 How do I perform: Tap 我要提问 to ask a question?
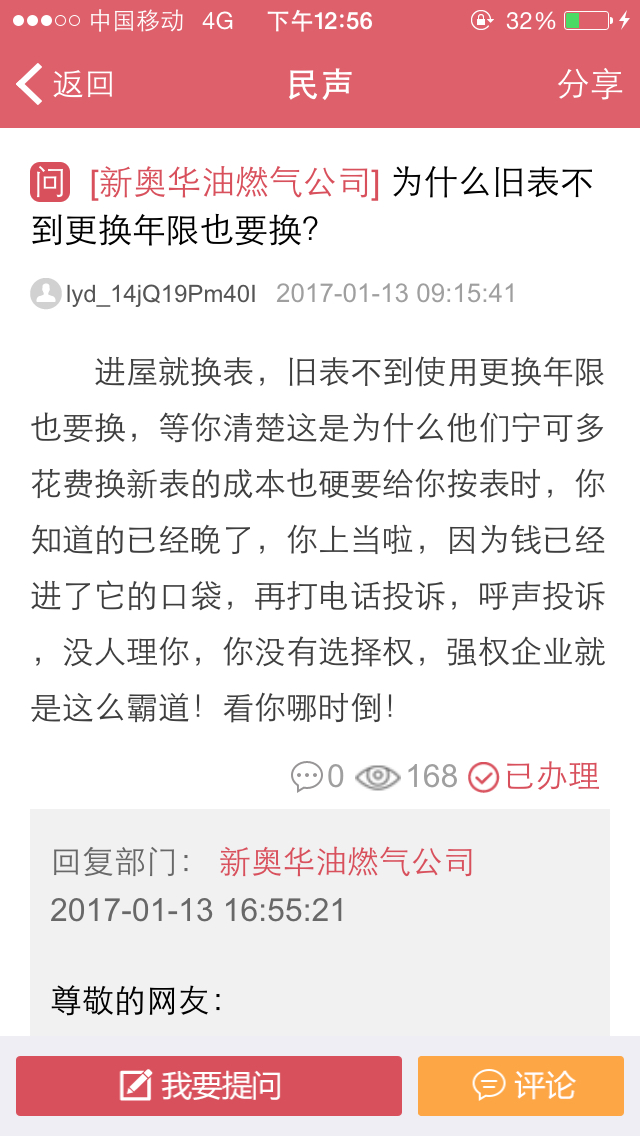pyautogui.click(x=209, y=1085)
